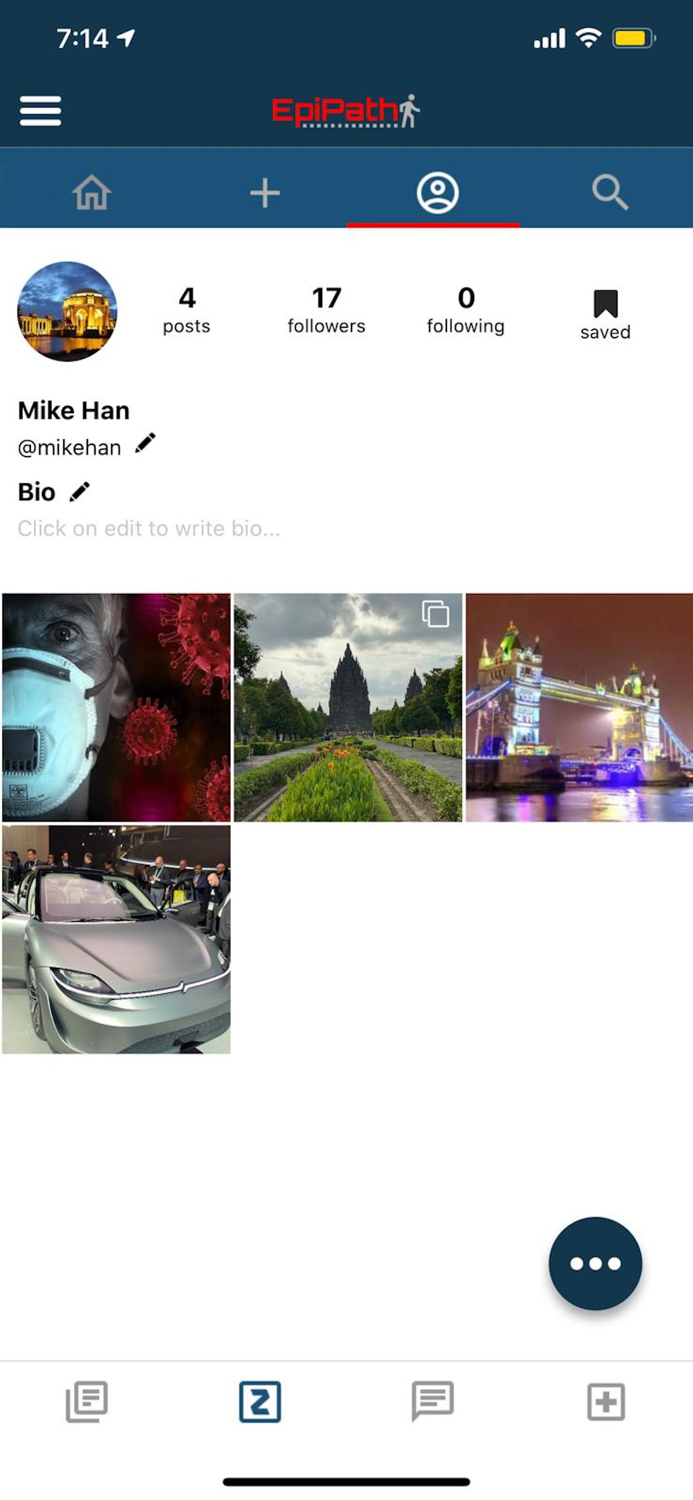Screen dimensions: 693x1500
Task: Go to the home tab
Action: 91,192
